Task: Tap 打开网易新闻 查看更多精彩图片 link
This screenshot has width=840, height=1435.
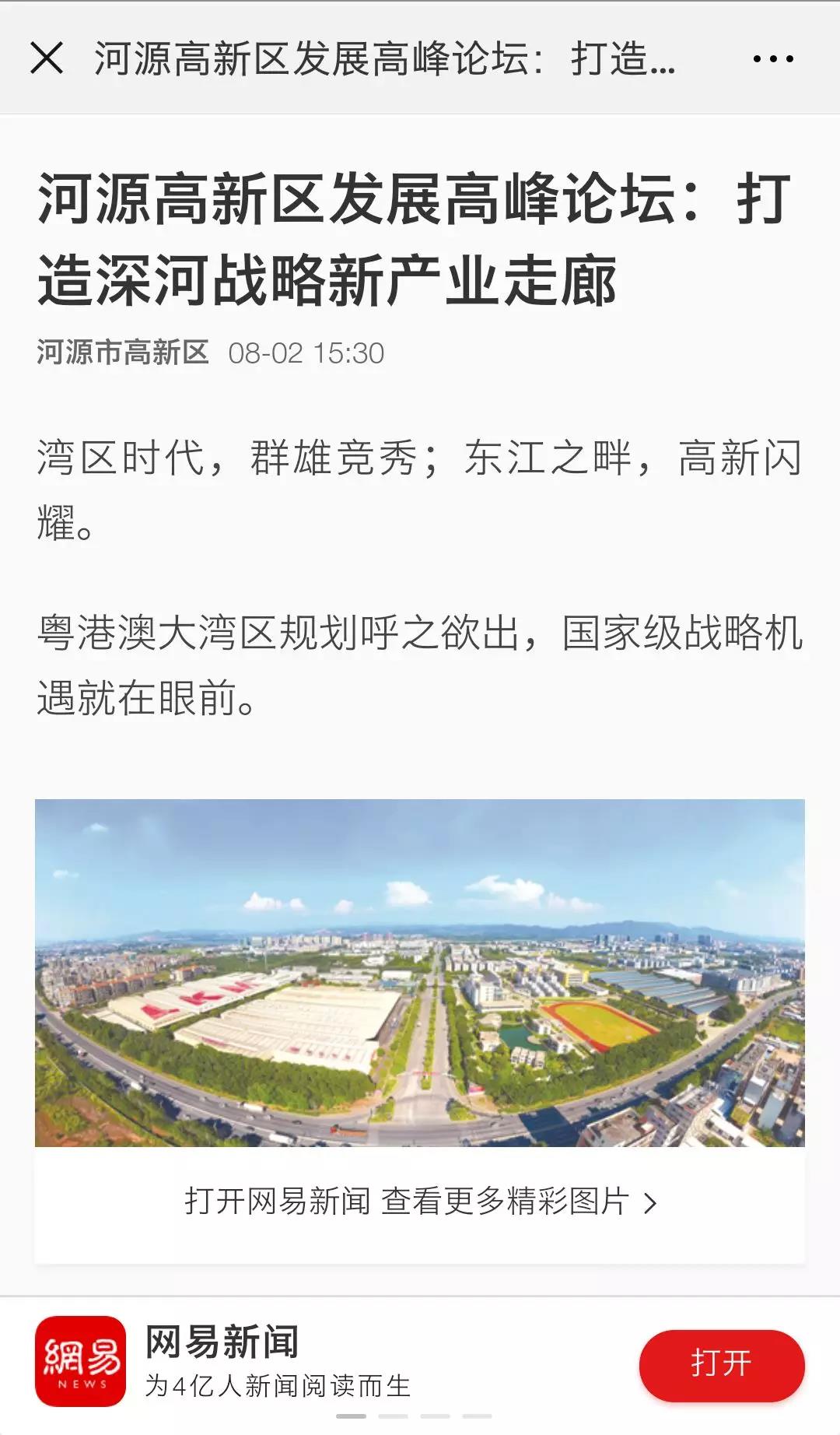Action: tap(420, 1202)
